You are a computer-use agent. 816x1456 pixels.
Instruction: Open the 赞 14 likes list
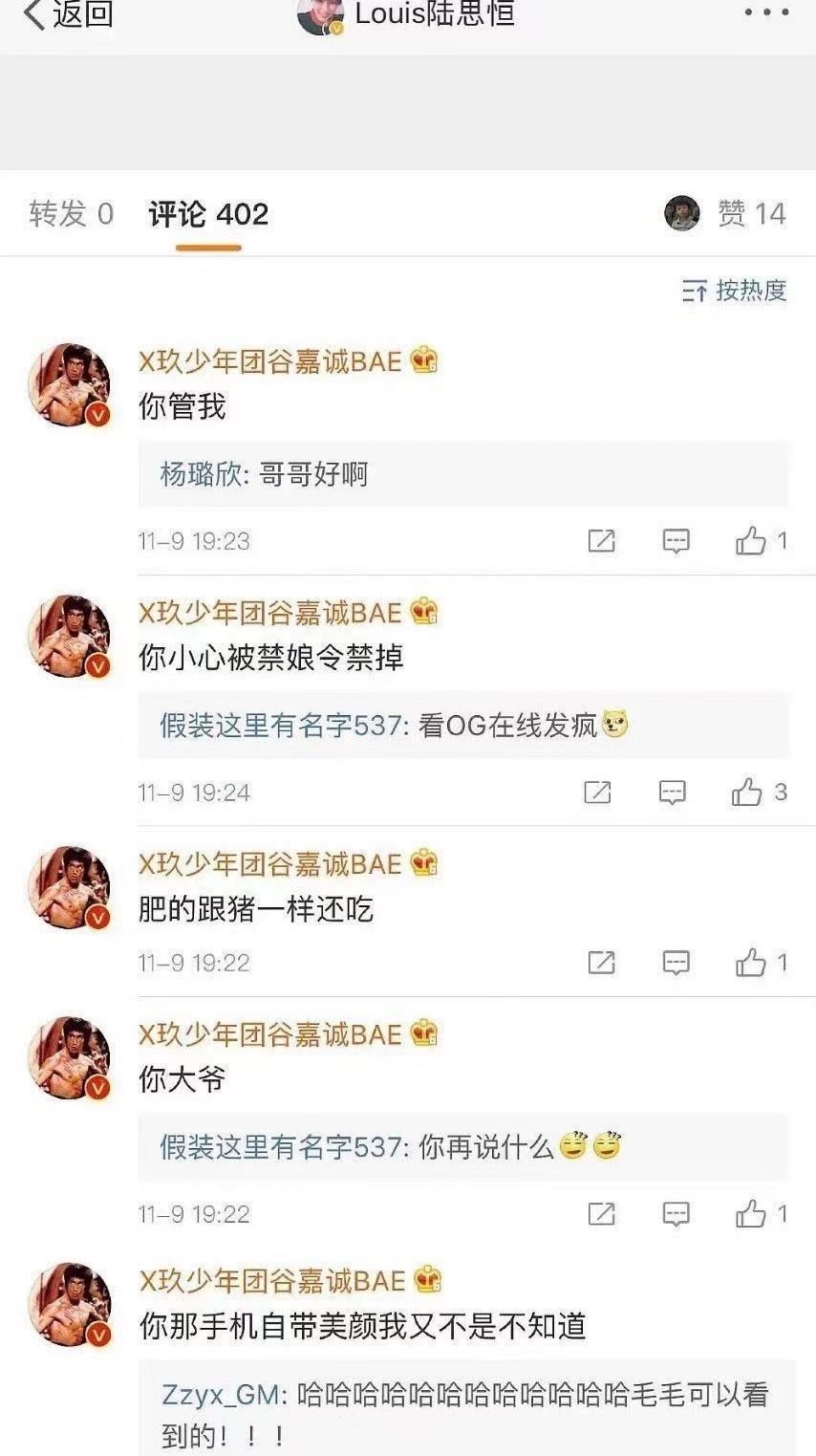pyautogui.click(x=726, y=213)
